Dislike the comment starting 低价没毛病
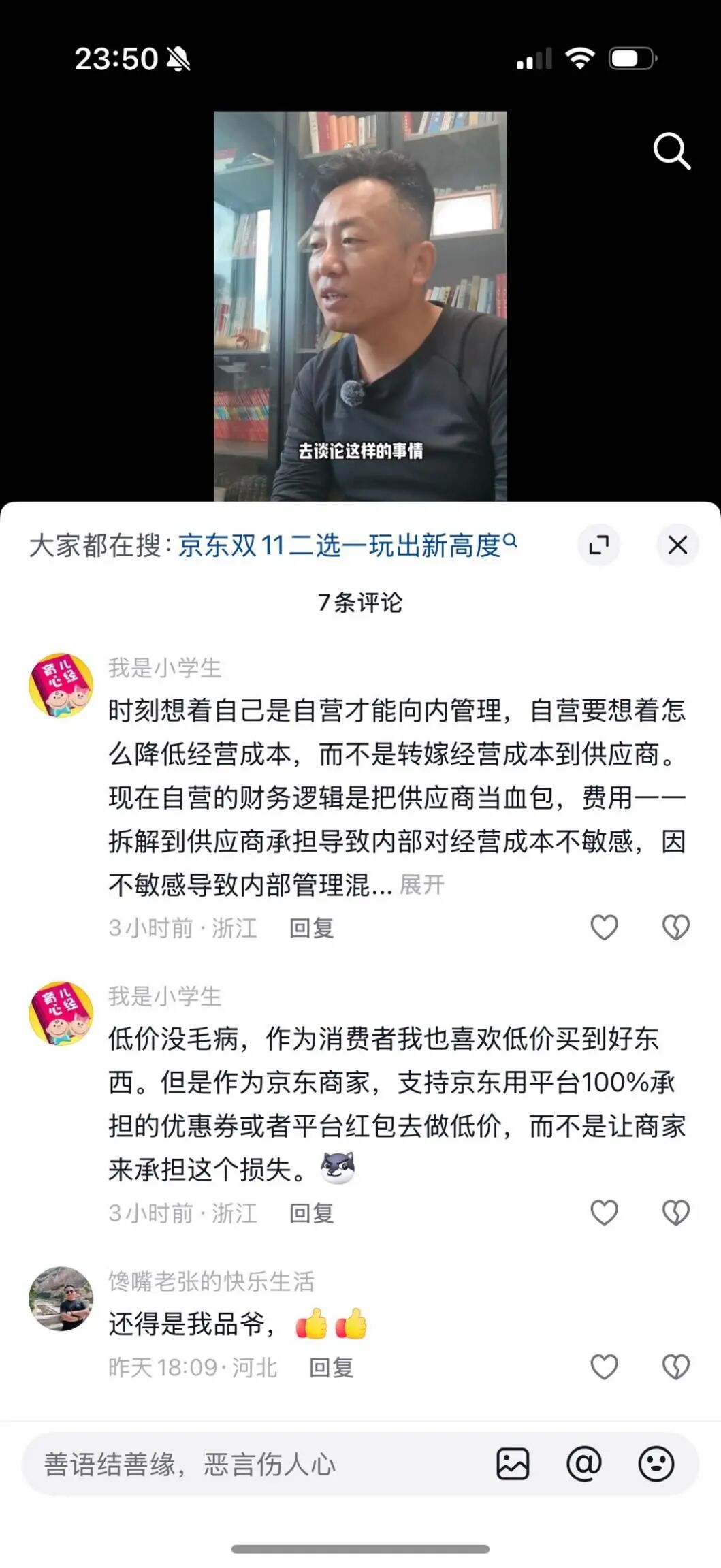The width and height of the screenshot is (721, 1568). tap(675, 1213)
